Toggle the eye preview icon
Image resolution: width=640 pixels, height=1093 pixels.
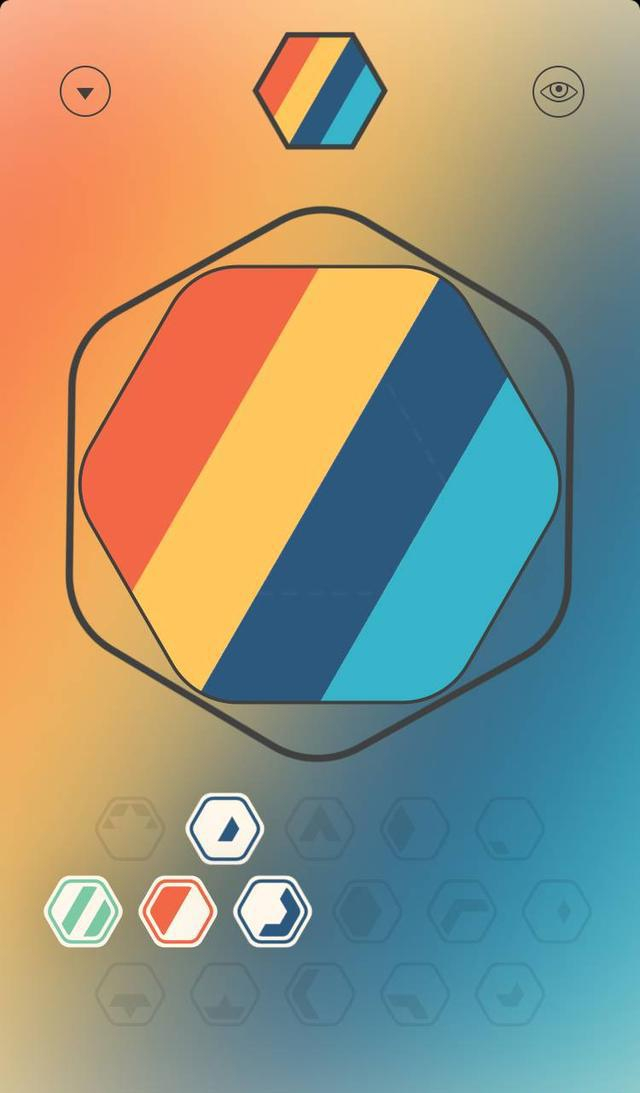tap(558, 92)
